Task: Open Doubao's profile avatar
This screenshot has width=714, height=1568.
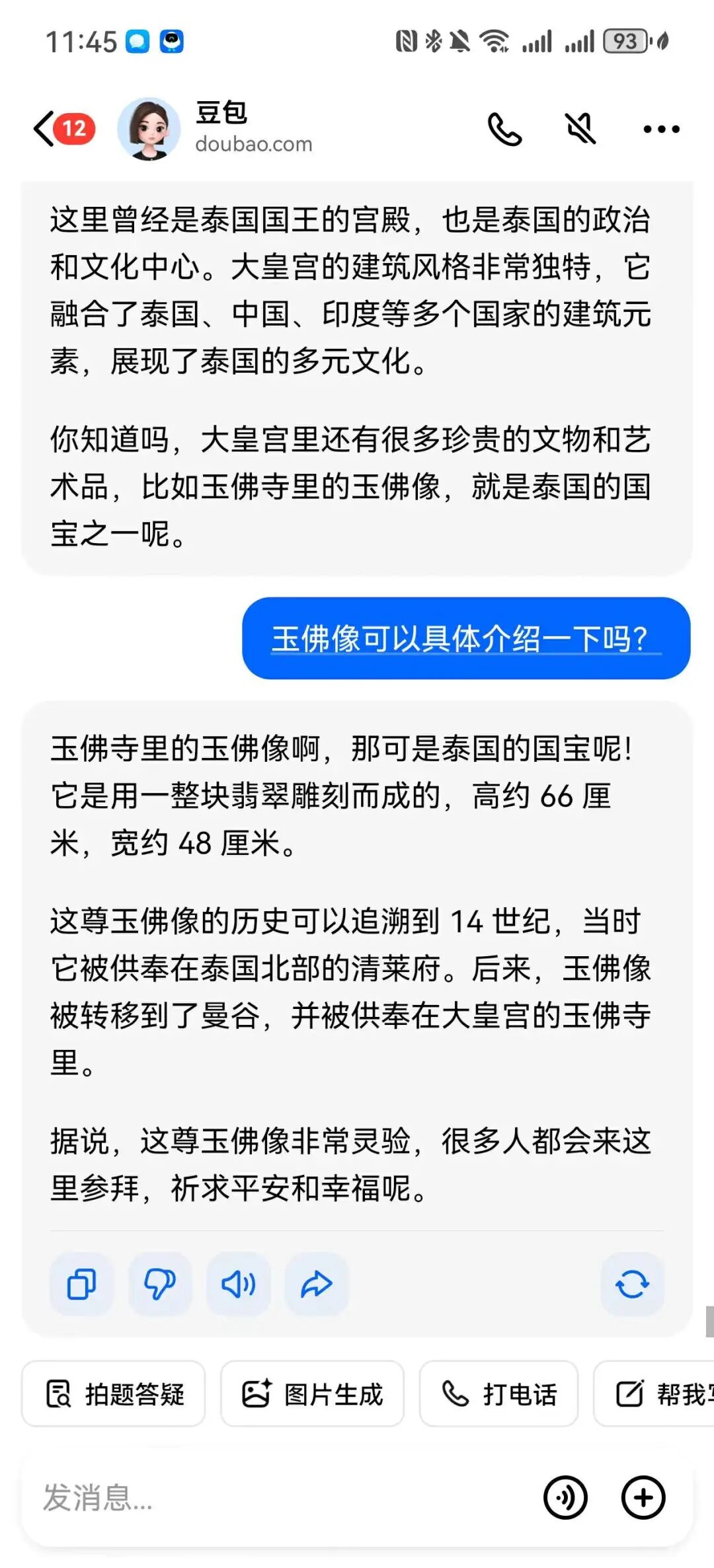Action: 149,129
